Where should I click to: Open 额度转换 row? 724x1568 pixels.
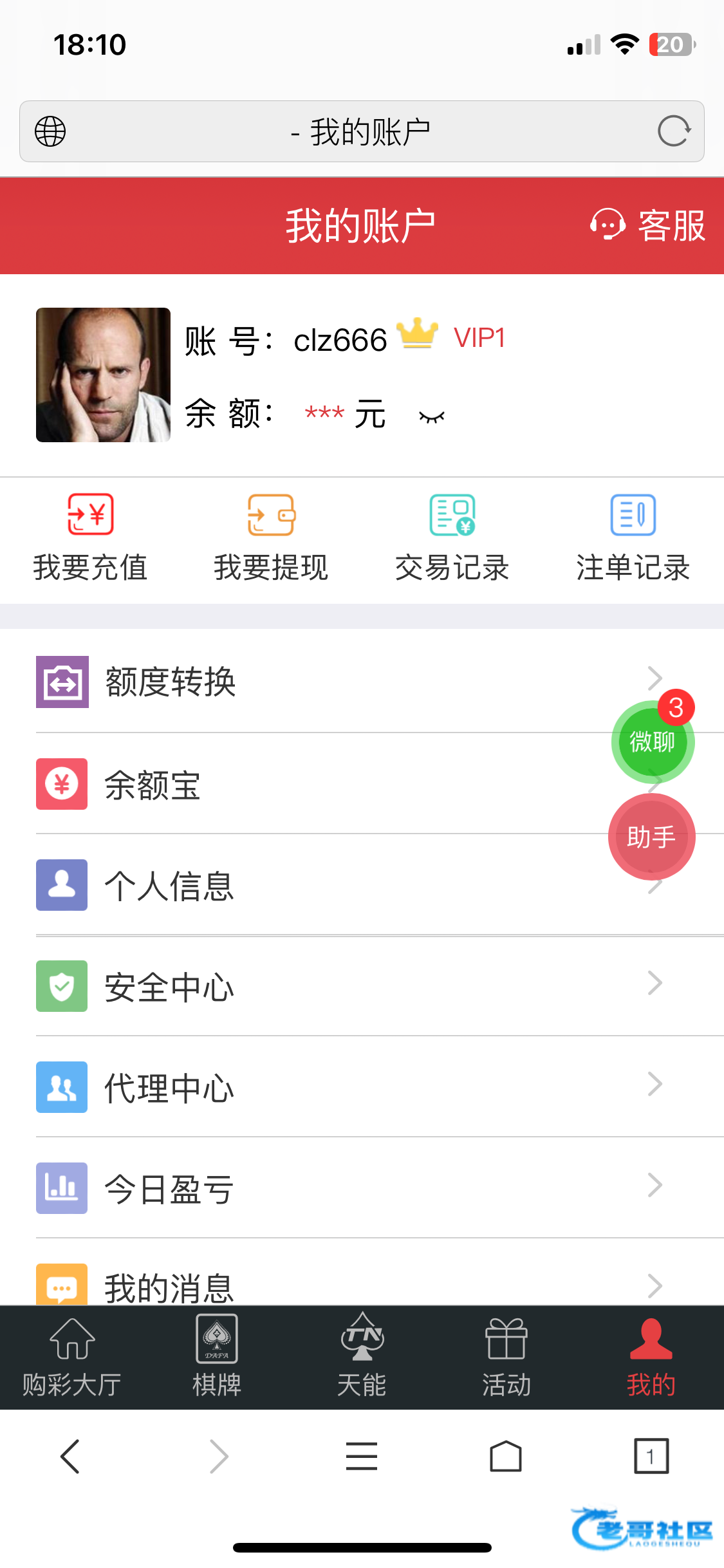(322, 682)
